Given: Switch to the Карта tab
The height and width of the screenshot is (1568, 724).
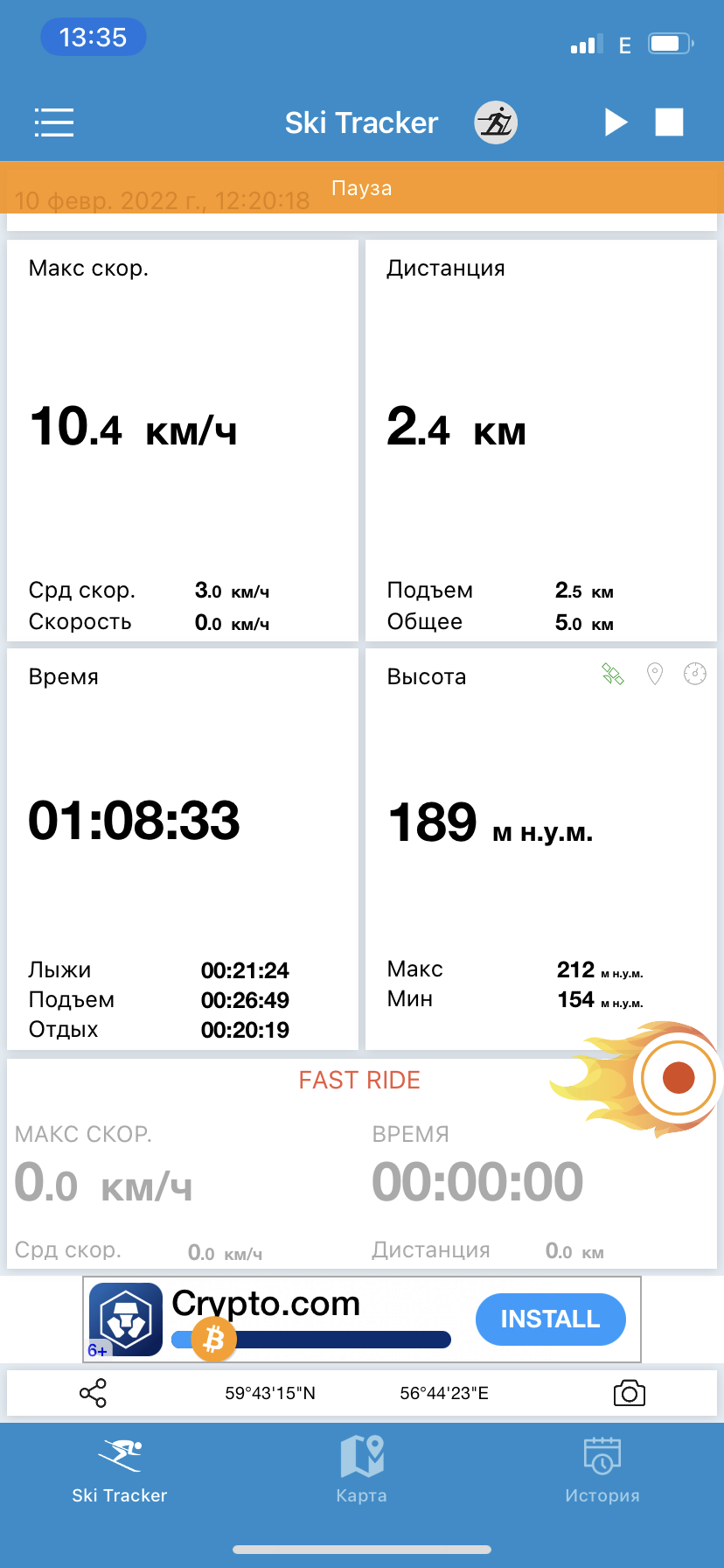Looking at the screenshot, I should (362, 1468).
